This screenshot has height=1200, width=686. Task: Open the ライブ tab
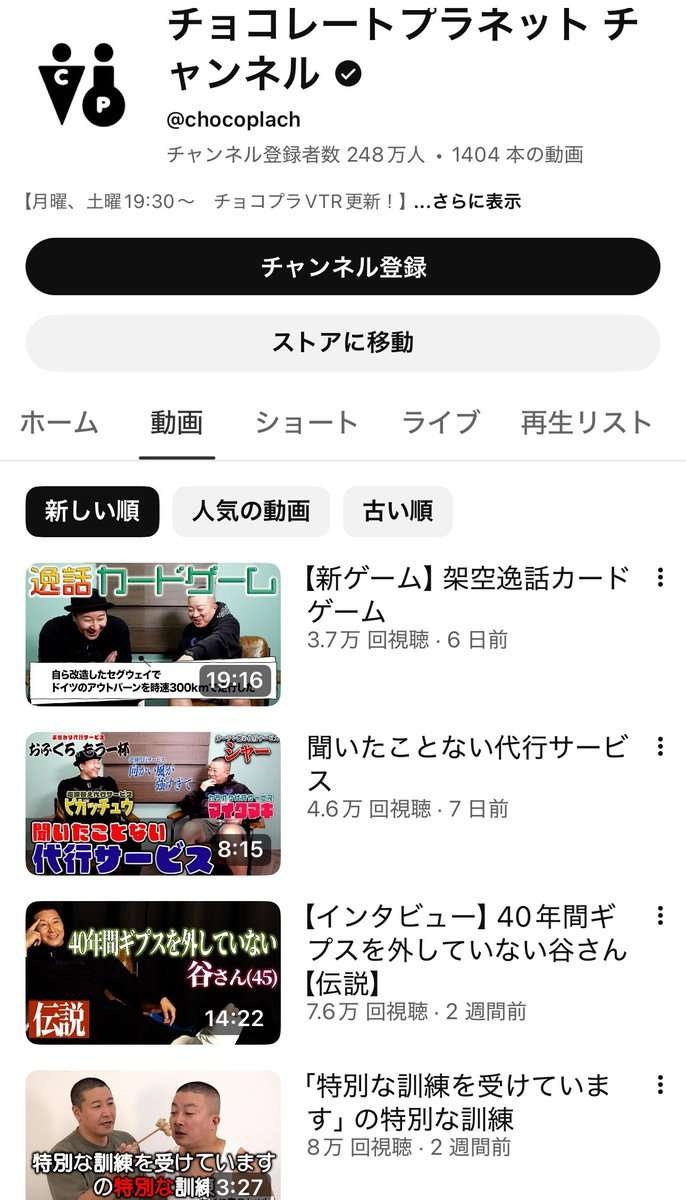tap(440, 423)
